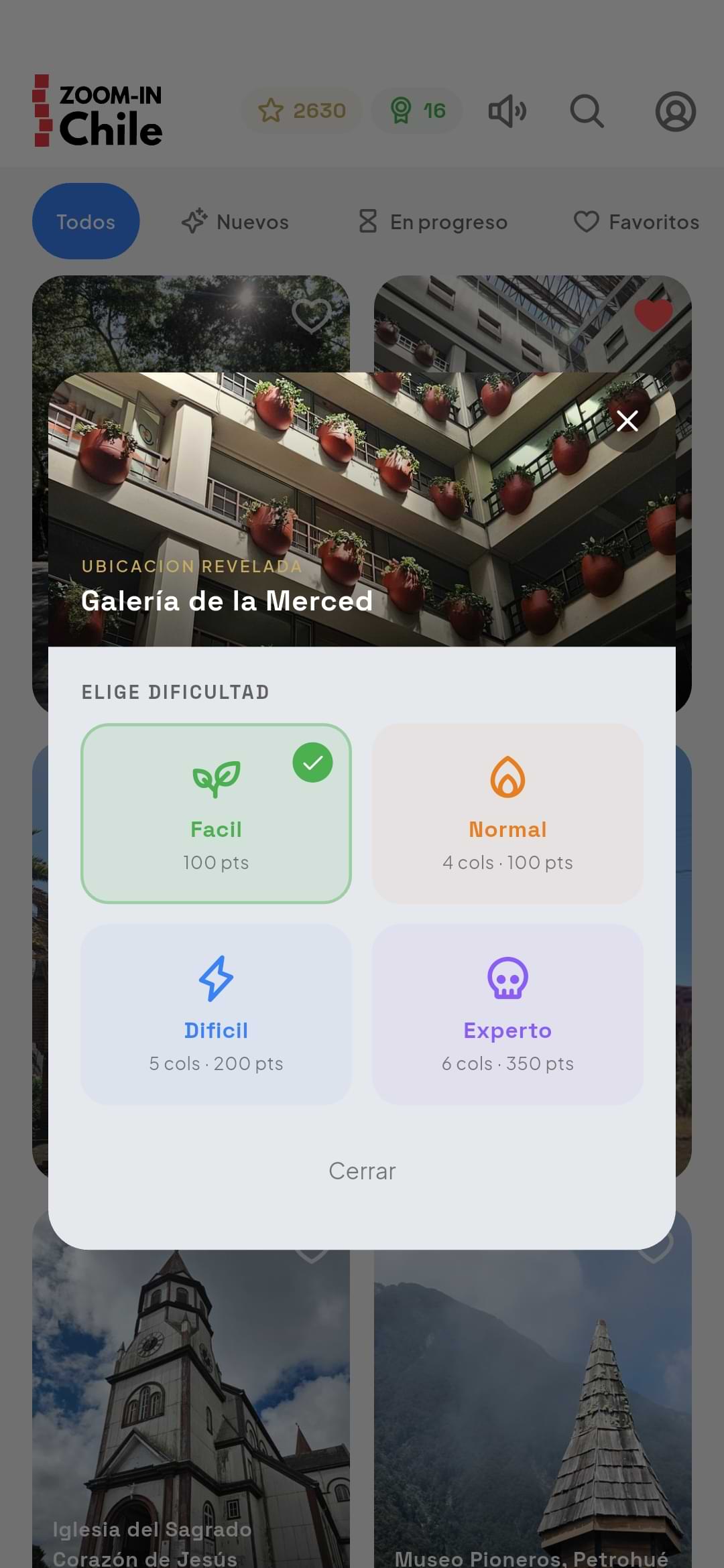Confirm Facil selection via green checkmark

[x=312, y=764]
